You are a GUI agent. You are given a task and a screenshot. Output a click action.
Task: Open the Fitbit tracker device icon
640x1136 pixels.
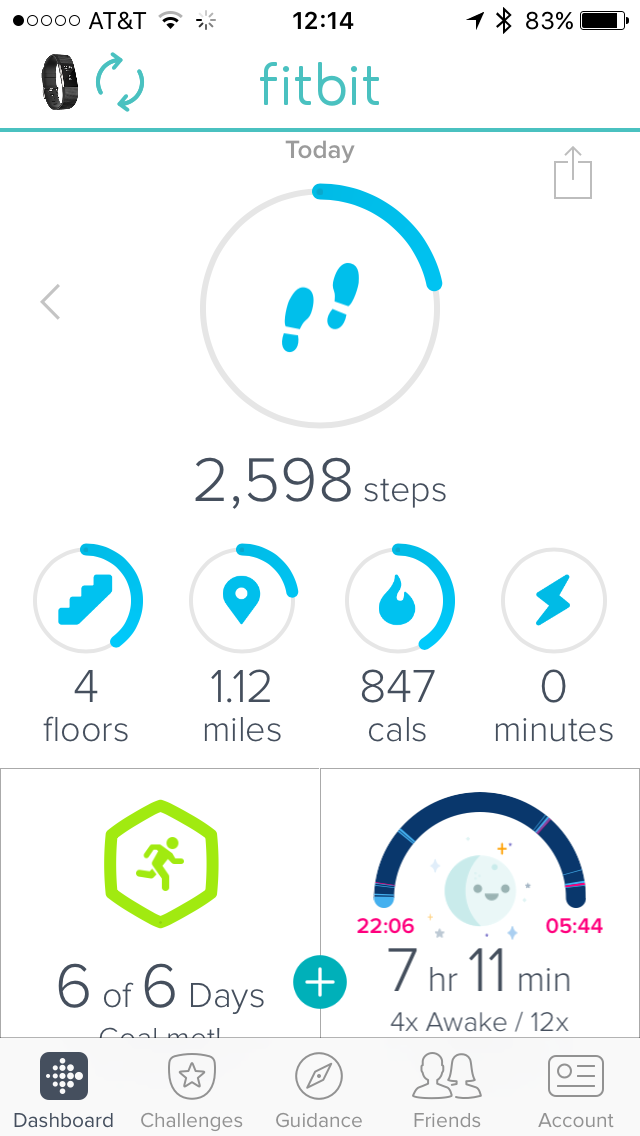pyautogui.click(x=59, y=82)
